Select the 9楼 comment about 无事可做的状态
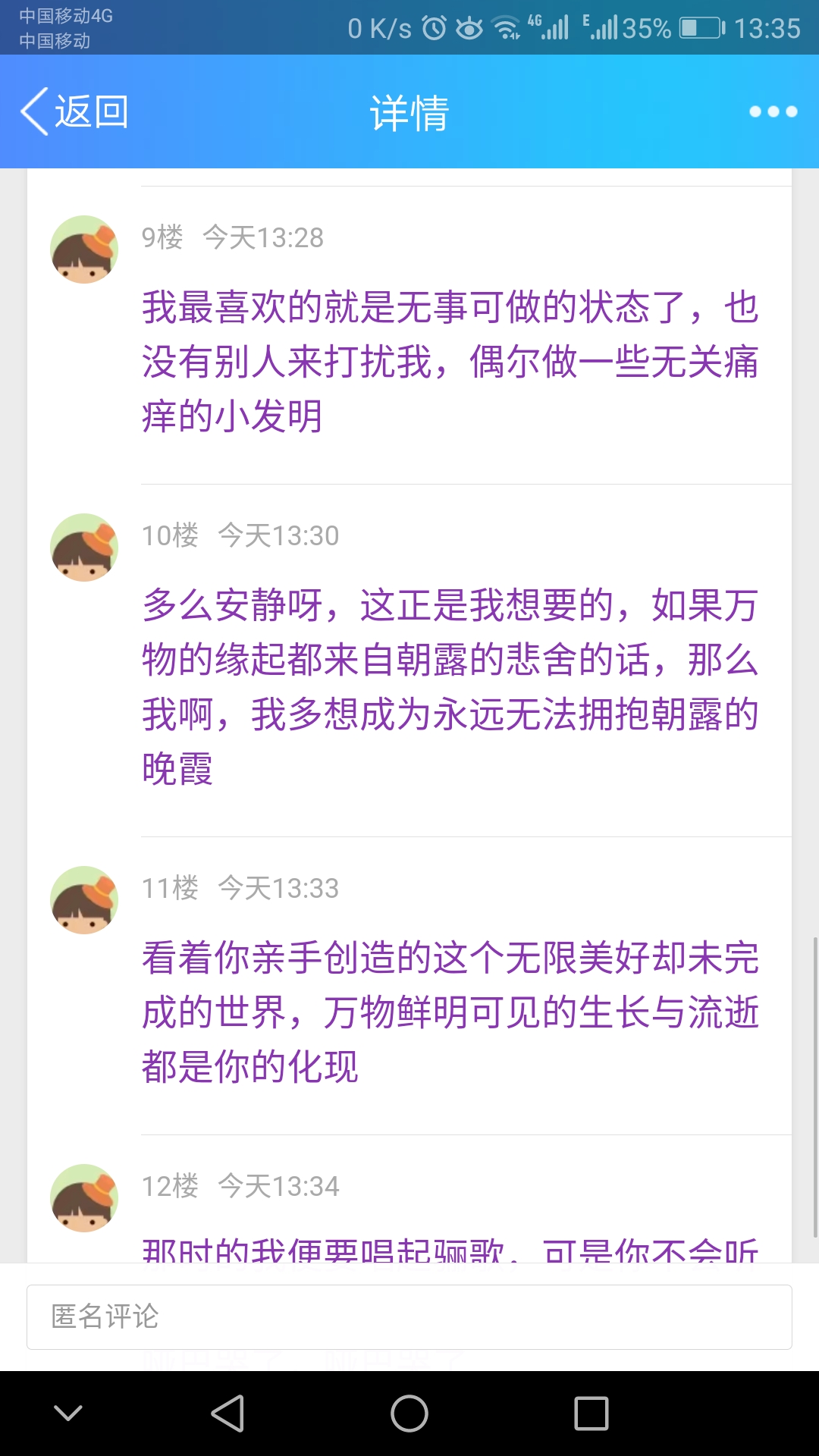819x1456 pixels. (450, 362)
